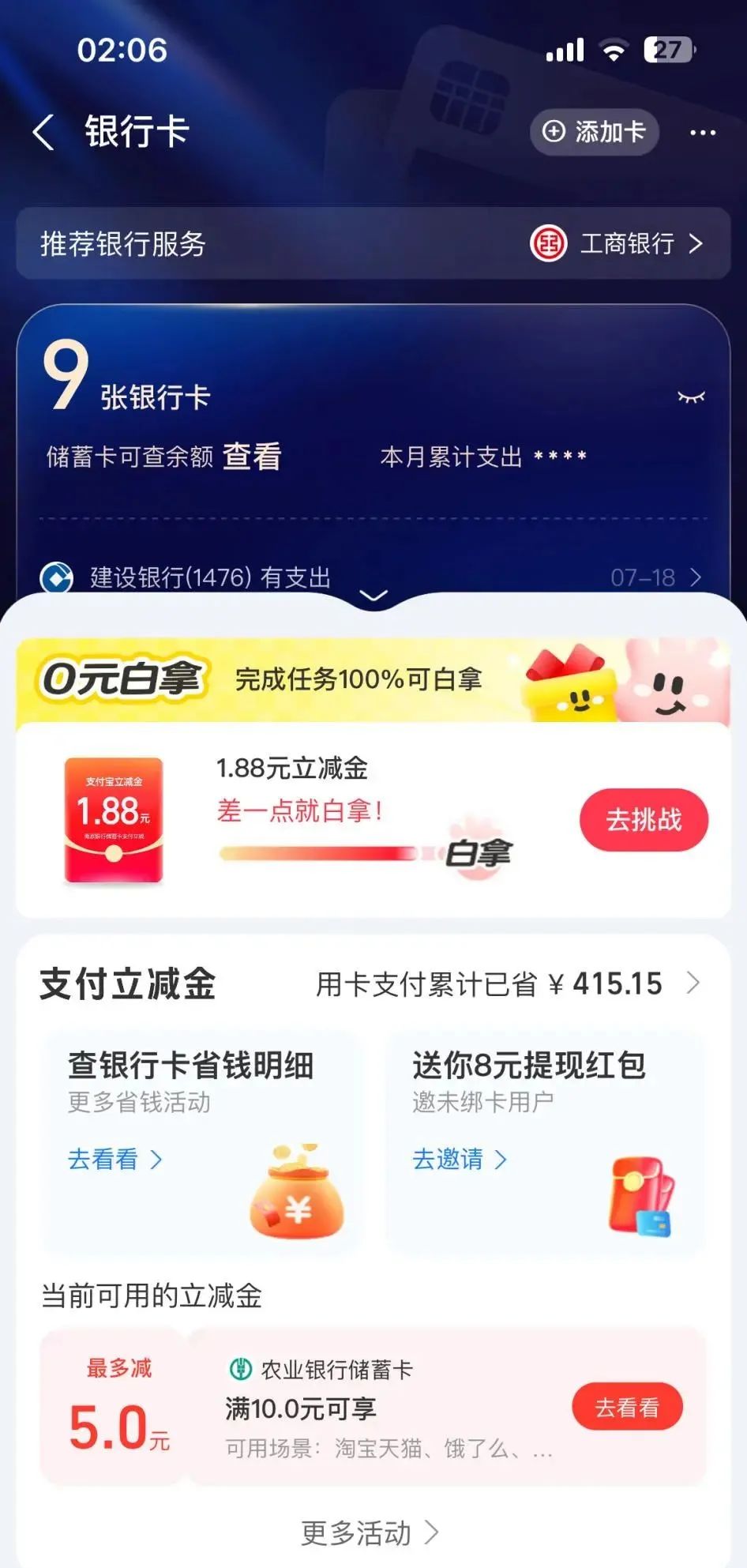Tap 查看 to check the savings card balance

click(252, 457)
